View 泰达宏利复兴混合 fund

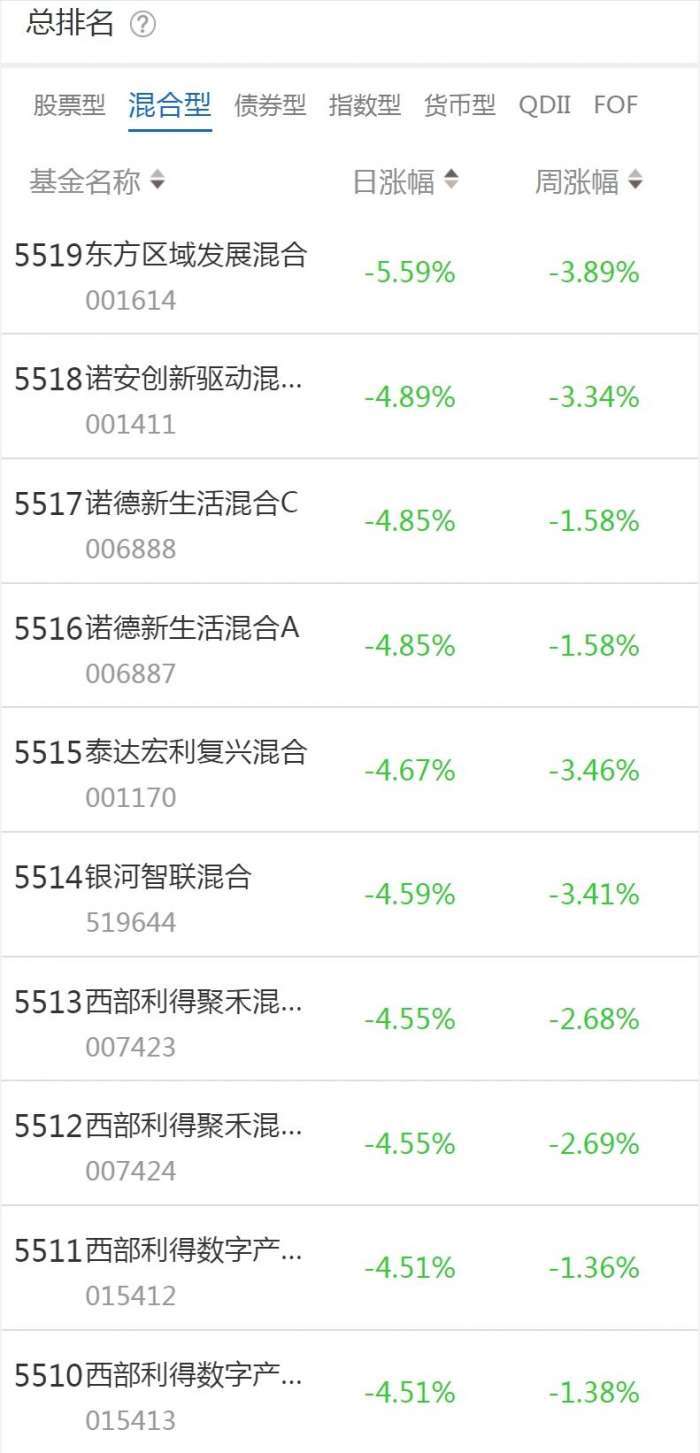[x=350, y=770]
